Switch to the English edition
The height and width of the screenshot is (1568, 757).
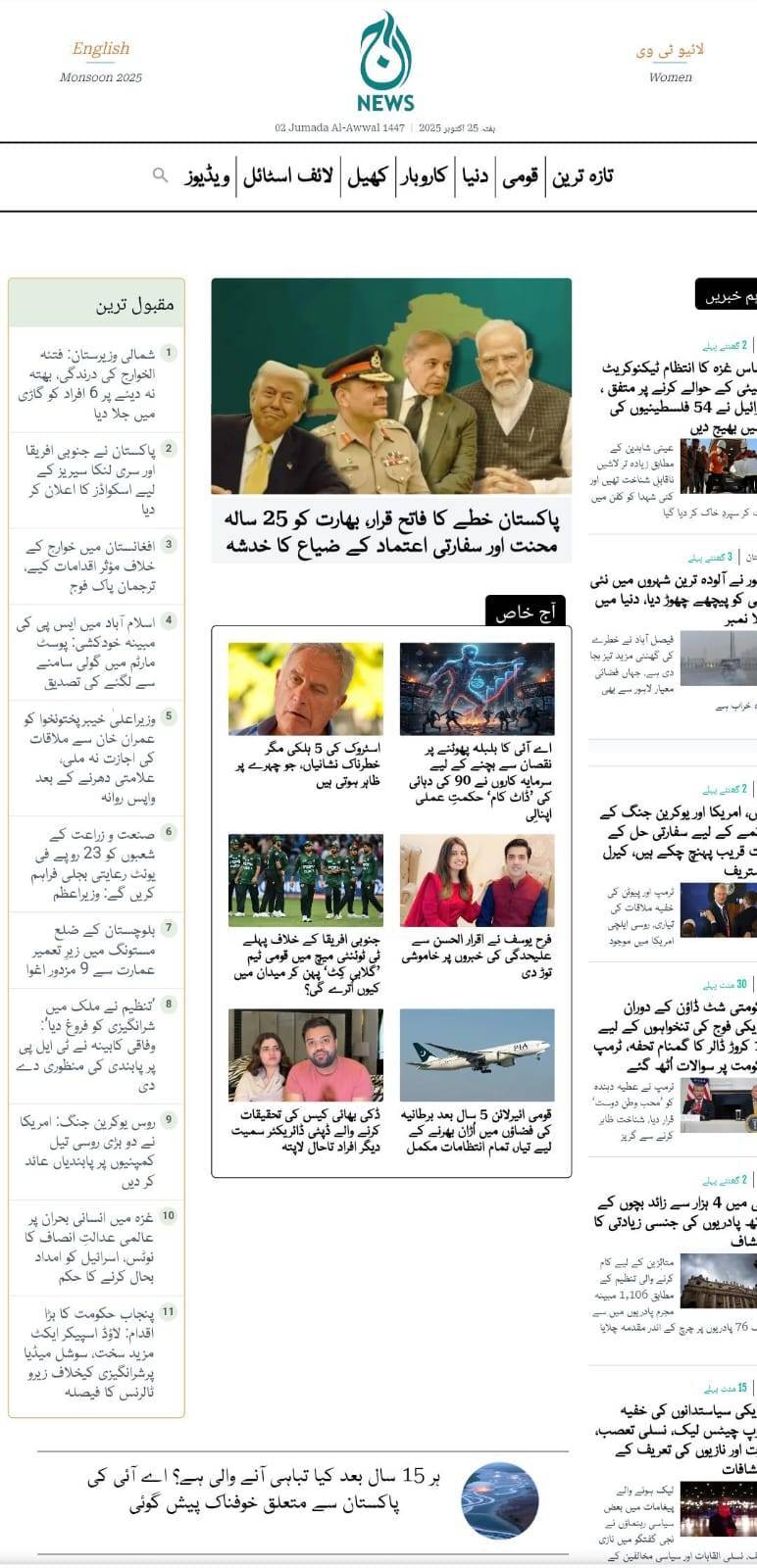[x=100, y=48]
